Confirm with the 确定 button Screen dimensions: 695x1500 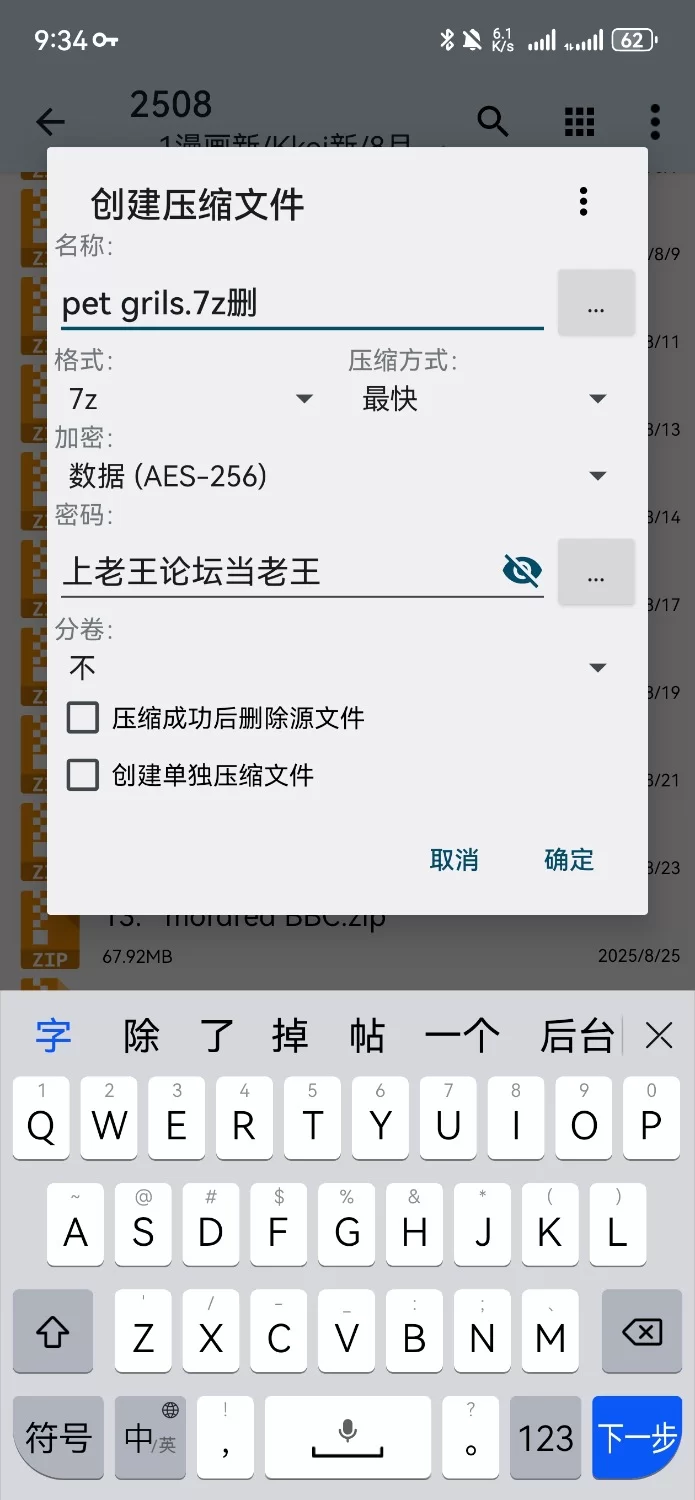[x=569, y=860]
